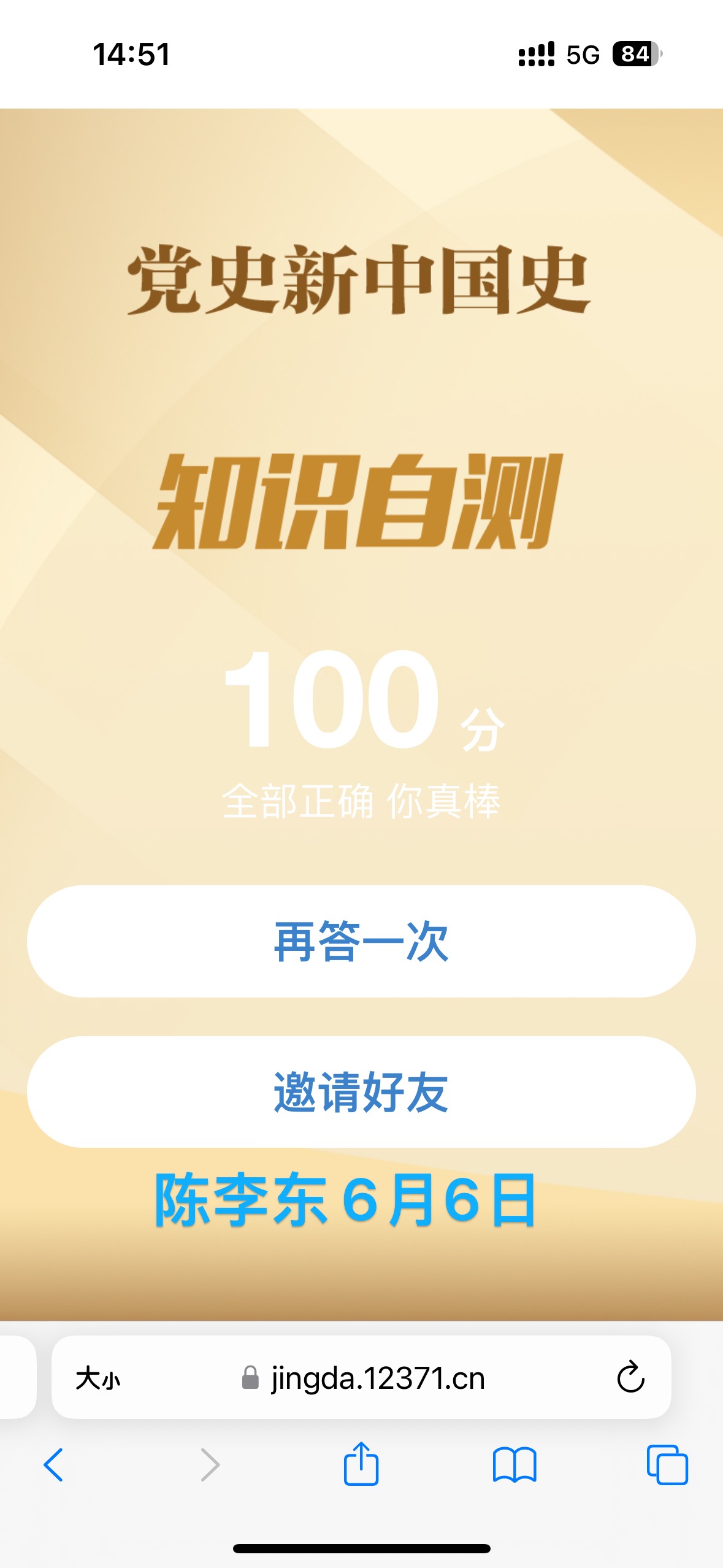Open the share sheet
The image size is (723, 1568).
point(361,1465)
